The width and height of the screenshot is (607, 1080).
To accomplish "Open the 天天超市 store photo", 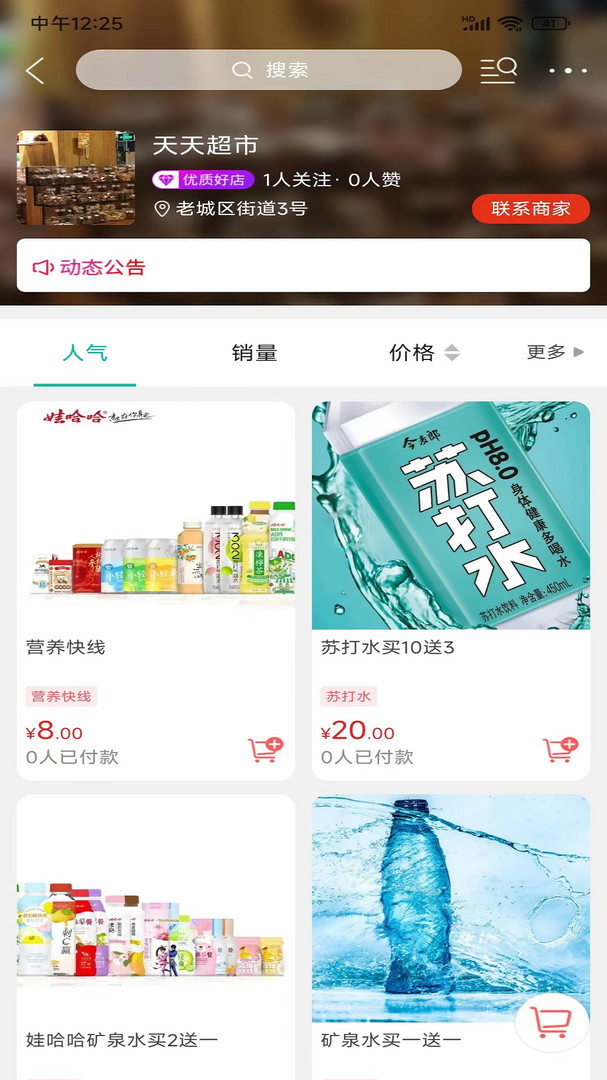I will tap(75, 178).
